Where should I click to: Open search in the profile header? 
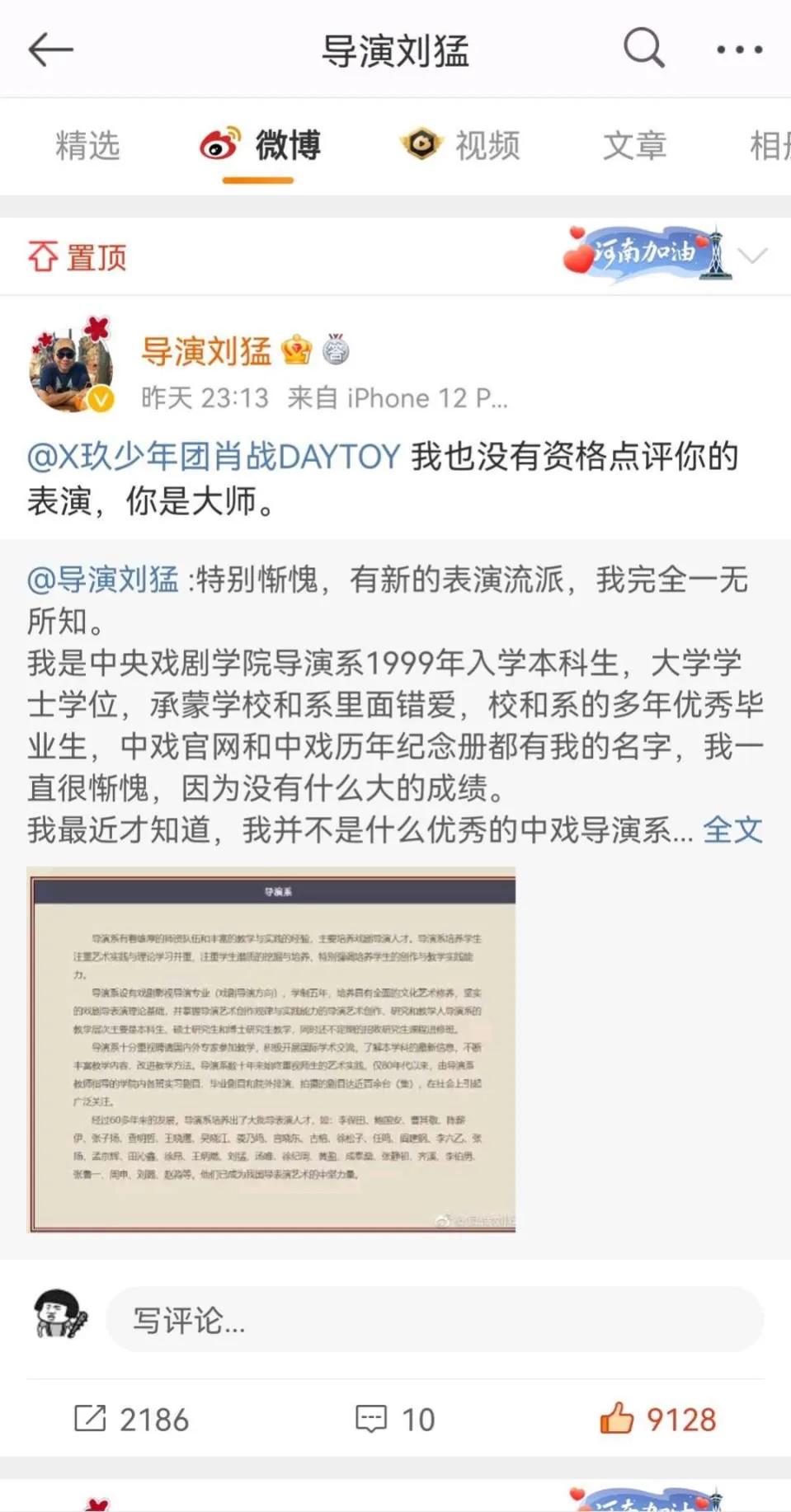pos(643,48)
